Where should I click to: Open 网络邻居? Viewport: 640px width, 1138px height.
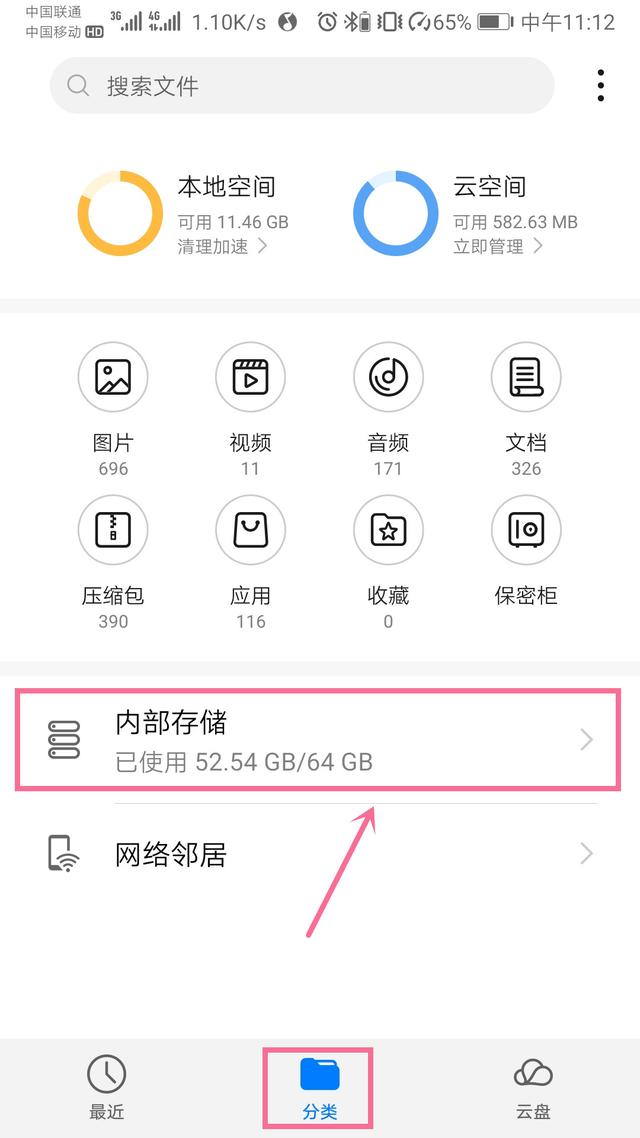pos(318,854)
